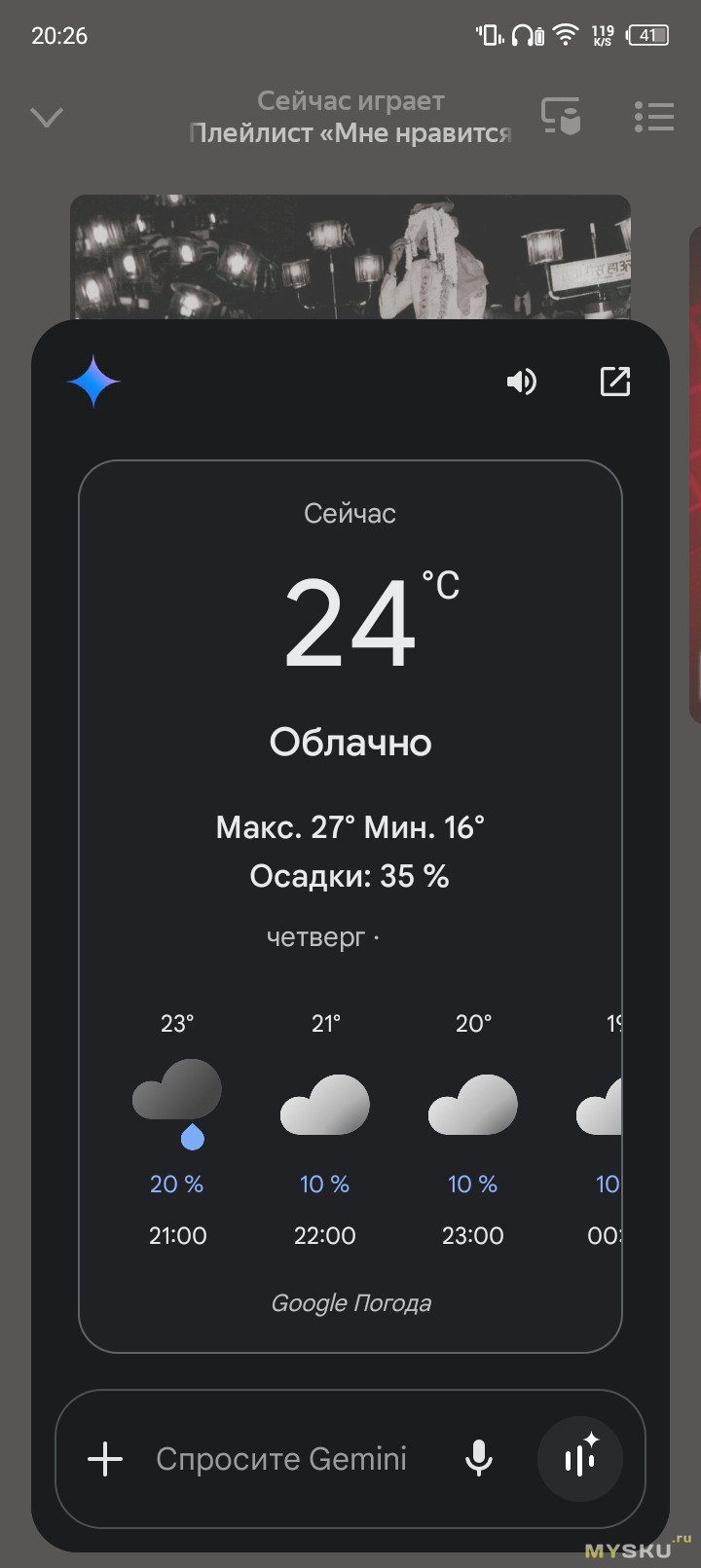
Task: Focus the «Спросите Gemini» input field
Action: pyautogui.click(x=282, y=1459)
